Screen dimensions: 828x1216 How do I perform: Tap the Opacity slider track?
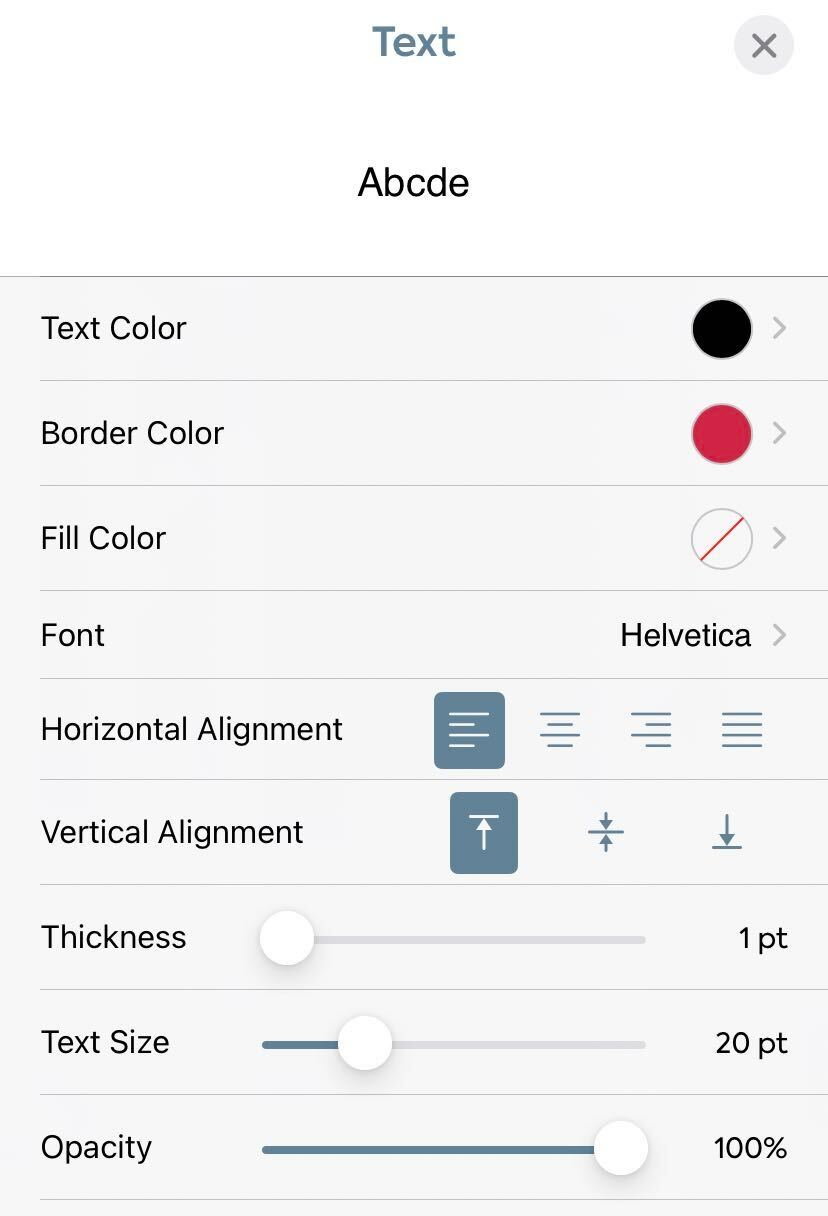(x=430, y=1150)
